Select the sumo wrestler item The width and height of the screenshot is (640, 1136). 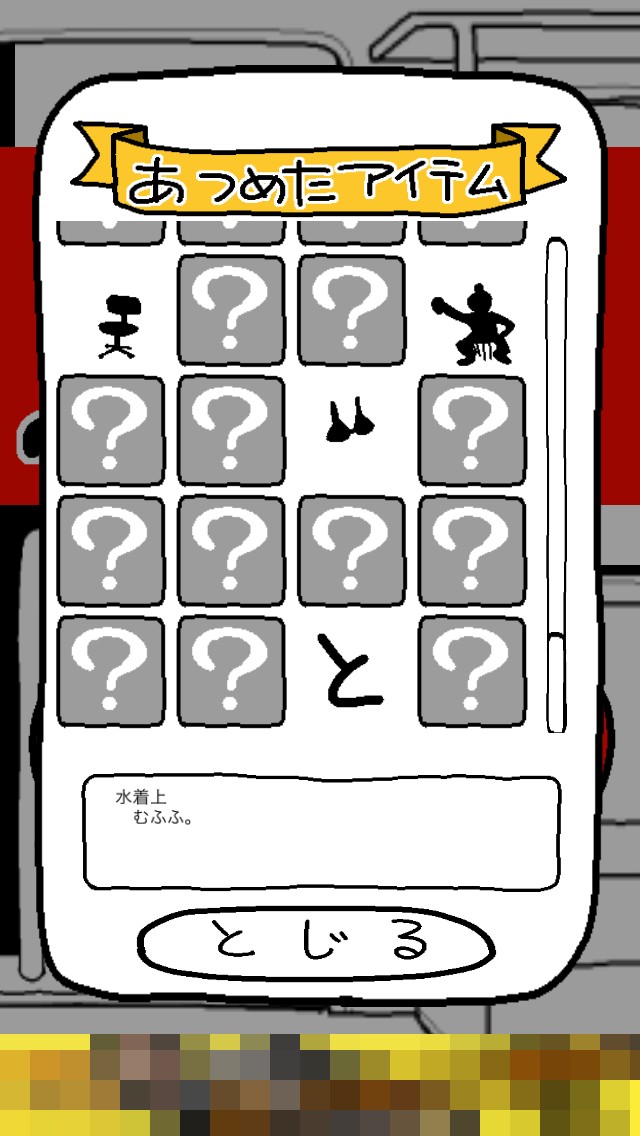click(x=473, y=323)
